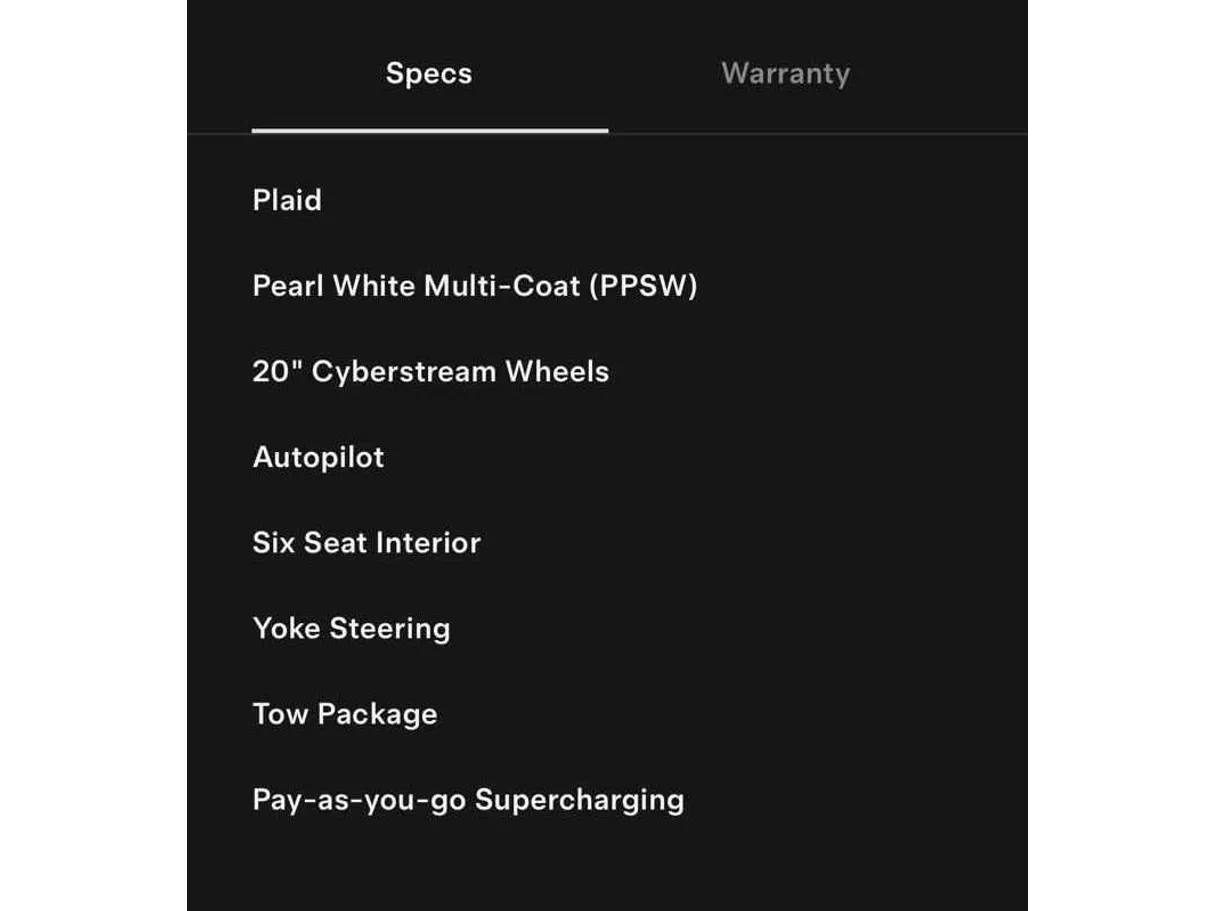Select the Specs tab
The height and width of the screenshot is (911, 1215).
[x=428, y=74]
